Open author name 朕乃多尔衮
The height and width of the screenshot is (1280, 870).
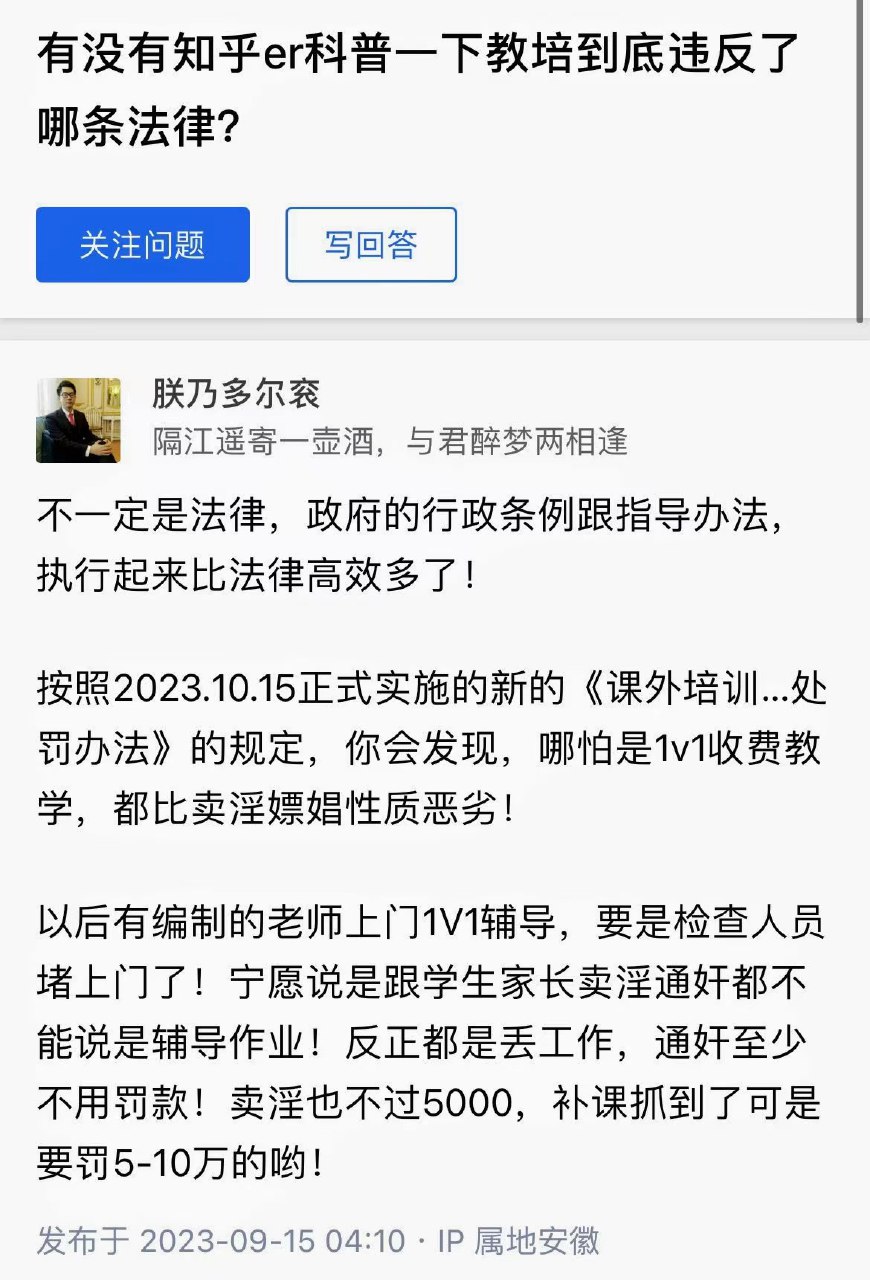coord(236,394)
